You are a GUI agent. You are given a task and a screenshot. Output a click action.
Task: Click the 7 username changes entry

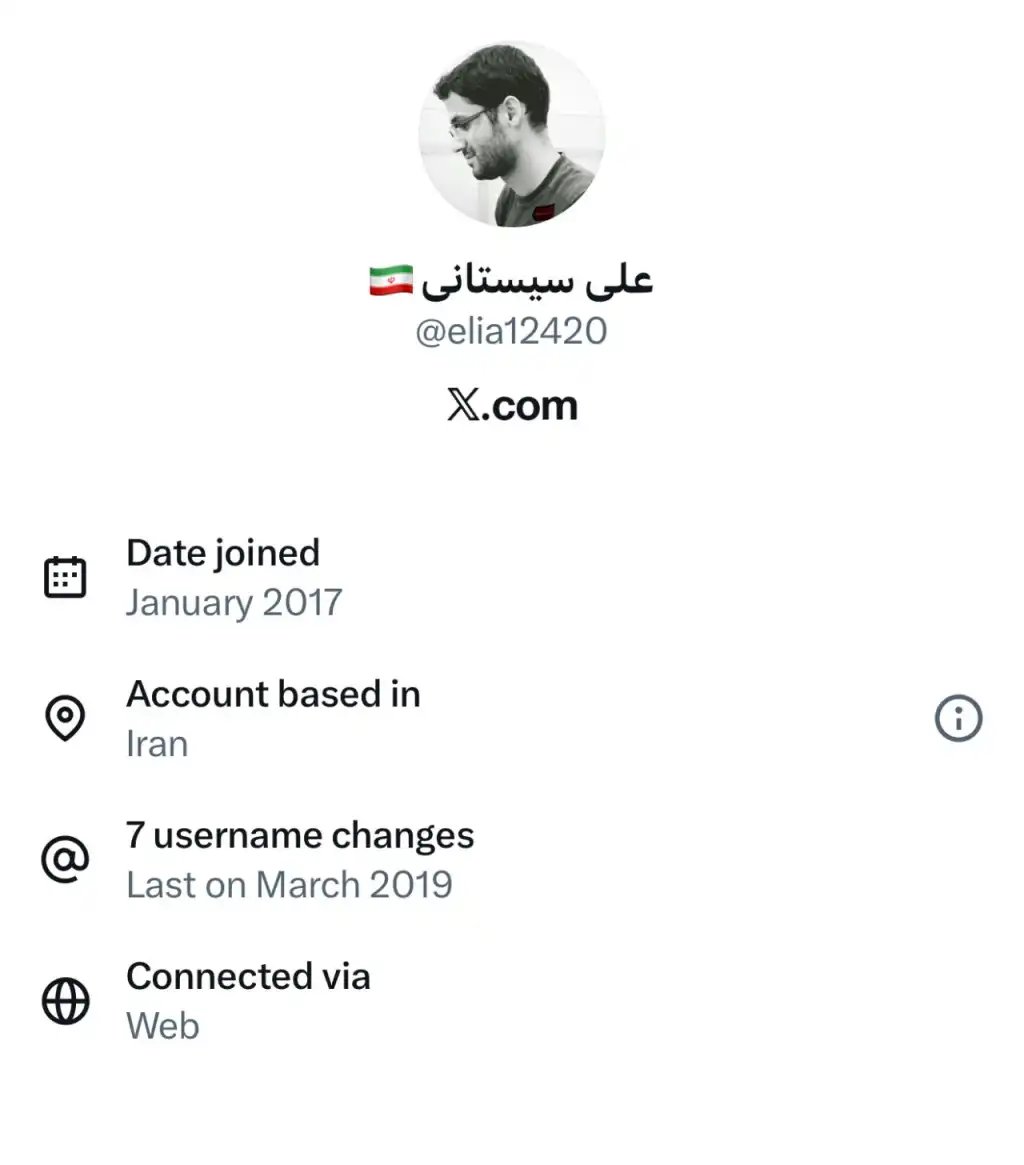pyautogui.click(x=300, y=835)
